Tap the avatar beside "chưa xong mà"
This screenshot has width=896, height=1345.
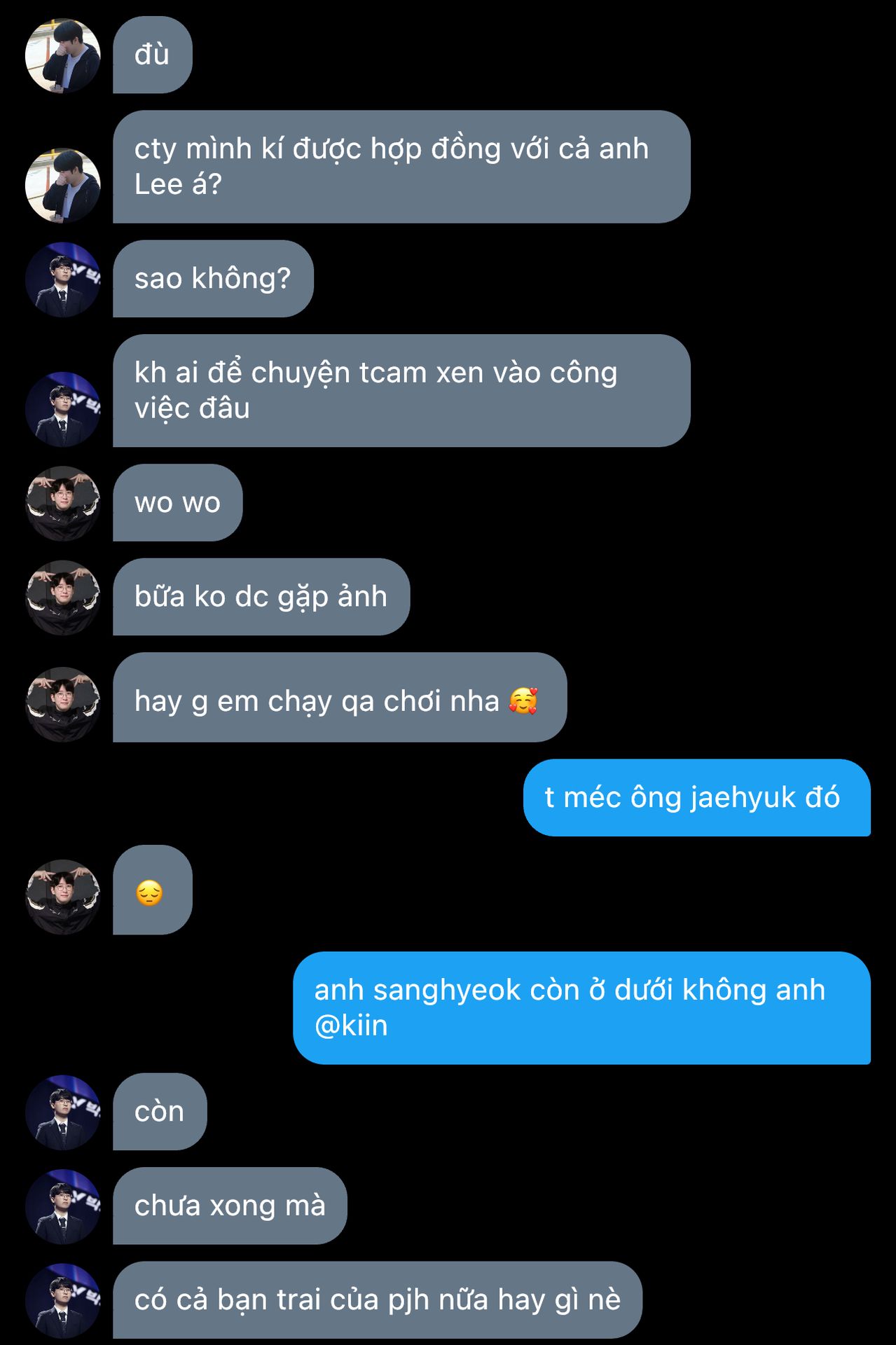(63, 1206)
